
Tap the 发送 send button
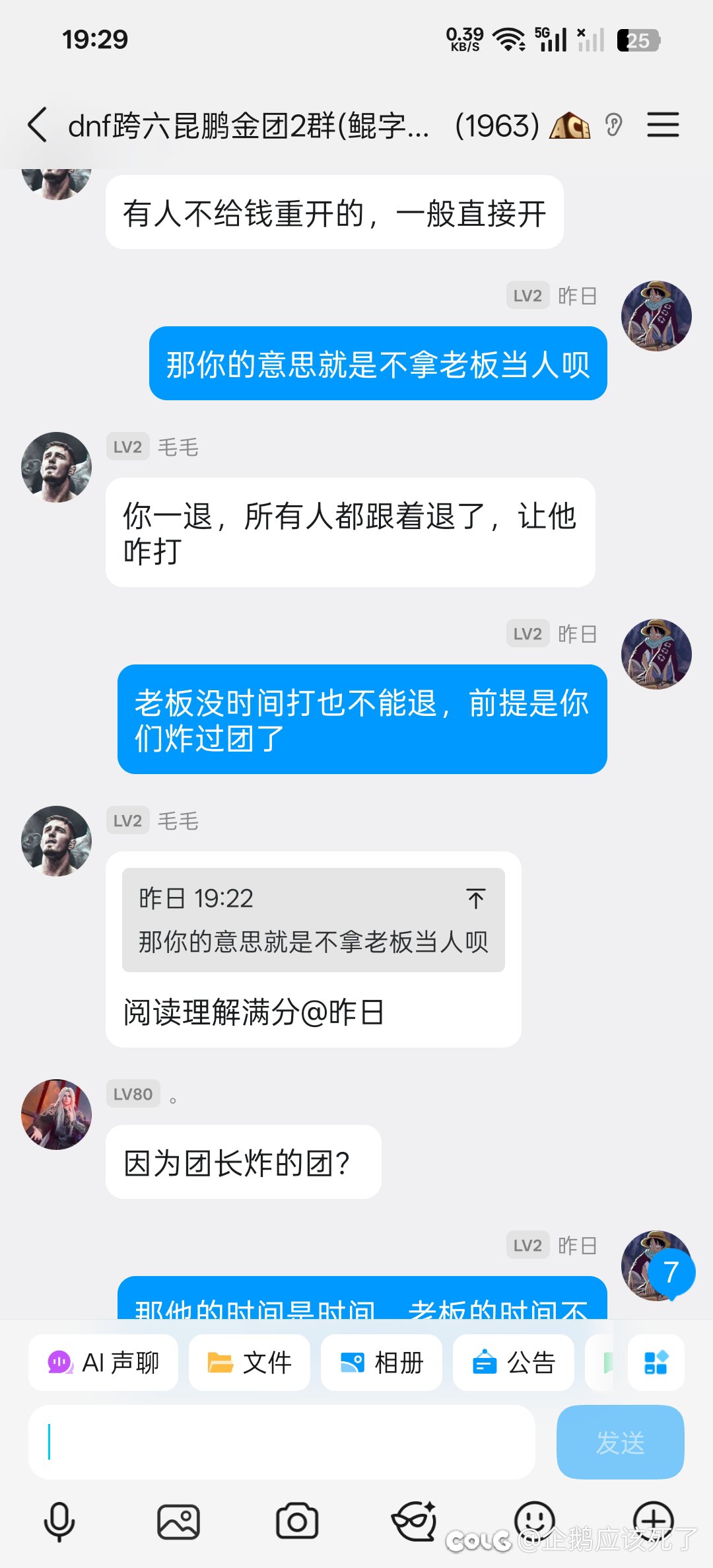[620, 1442]
